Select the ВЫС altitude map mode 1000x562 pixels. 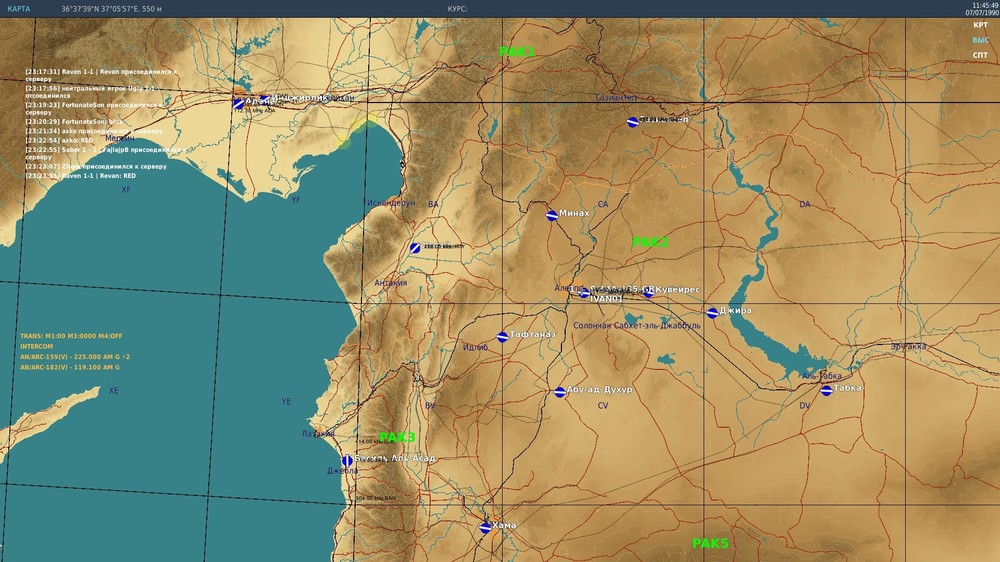click(980, 39)
